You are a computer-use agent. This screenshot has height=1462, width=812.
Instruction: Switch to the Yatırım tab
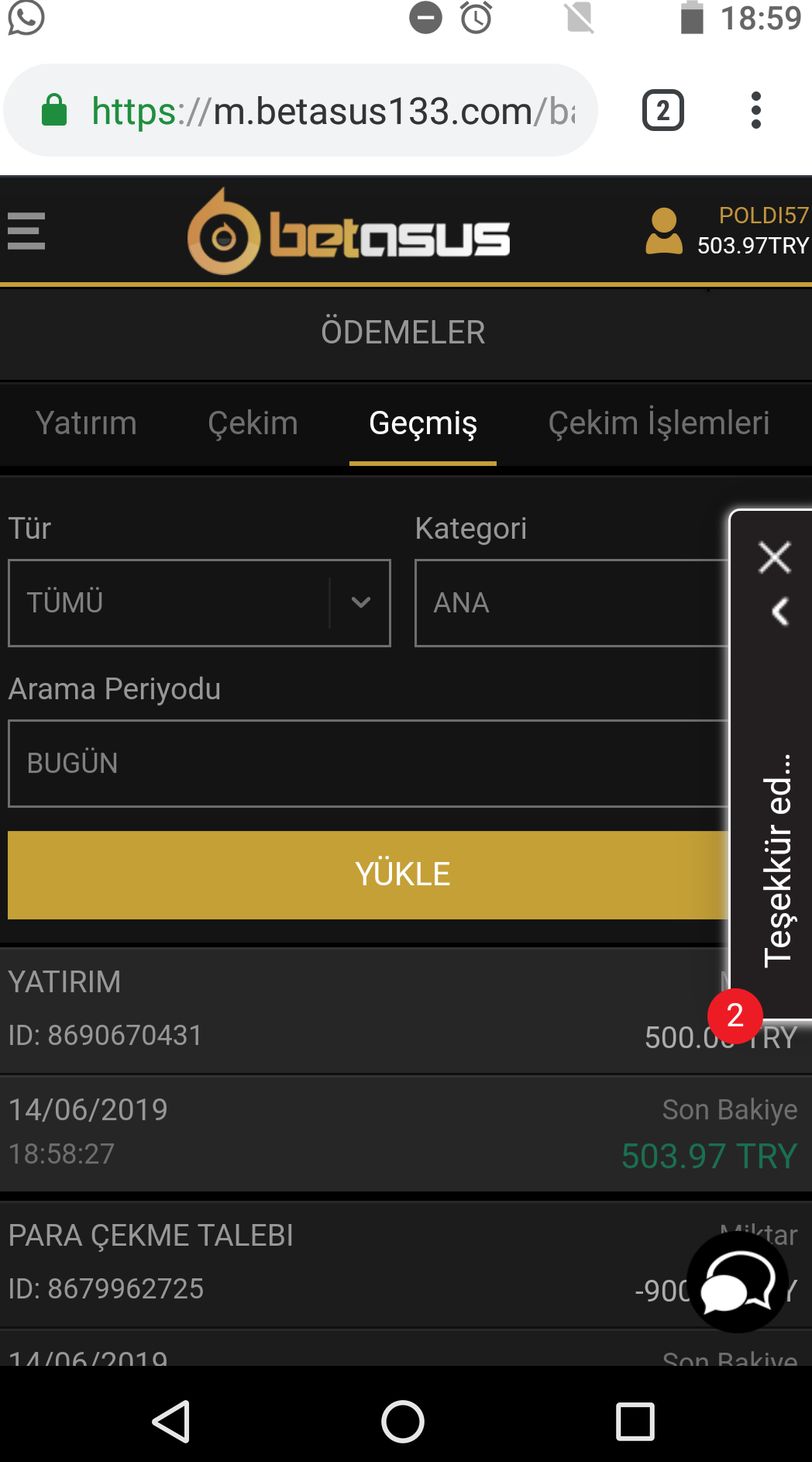click(x=86, y=423)
